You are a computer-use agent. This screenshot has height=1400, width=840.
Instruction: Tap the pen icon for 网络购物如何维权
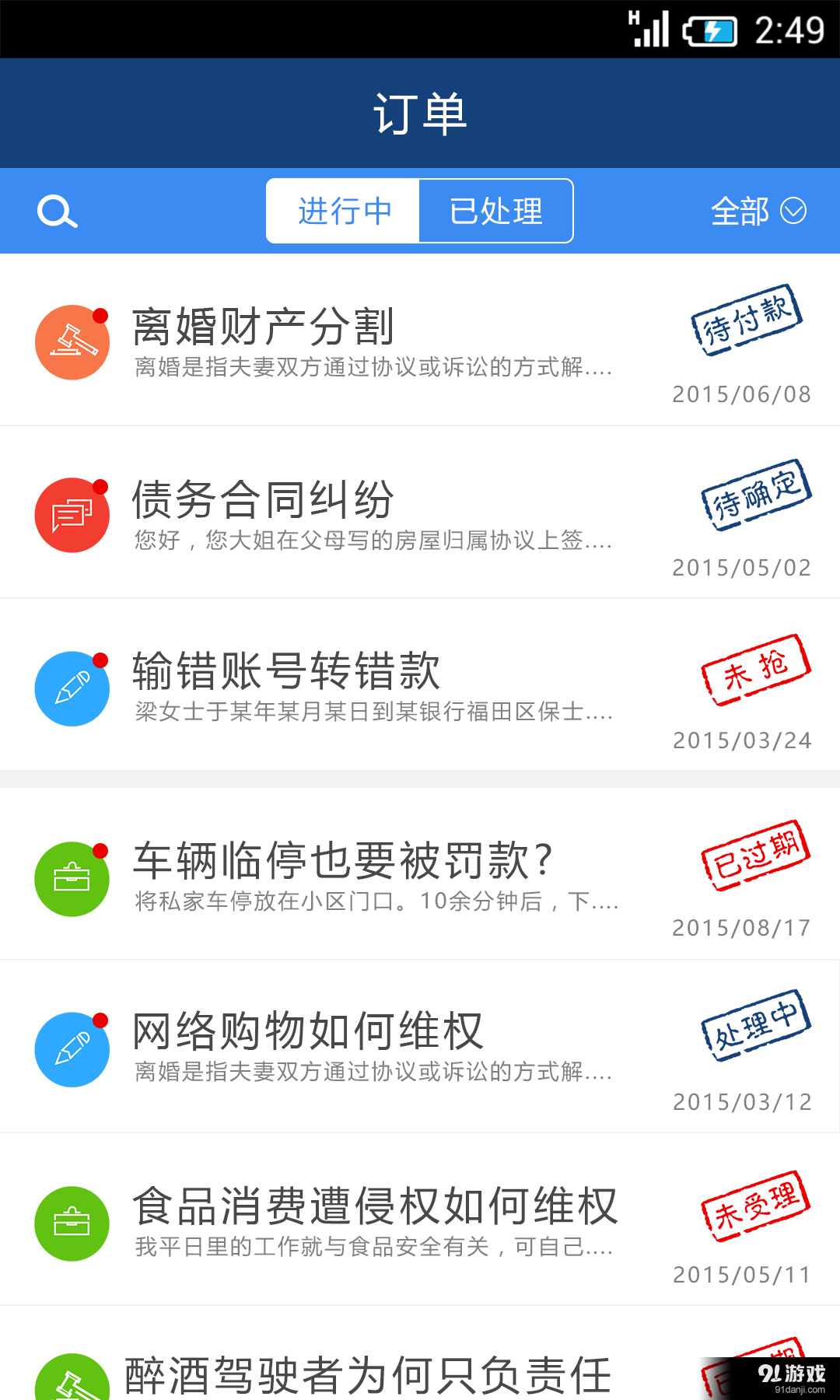pos(72,1048)
